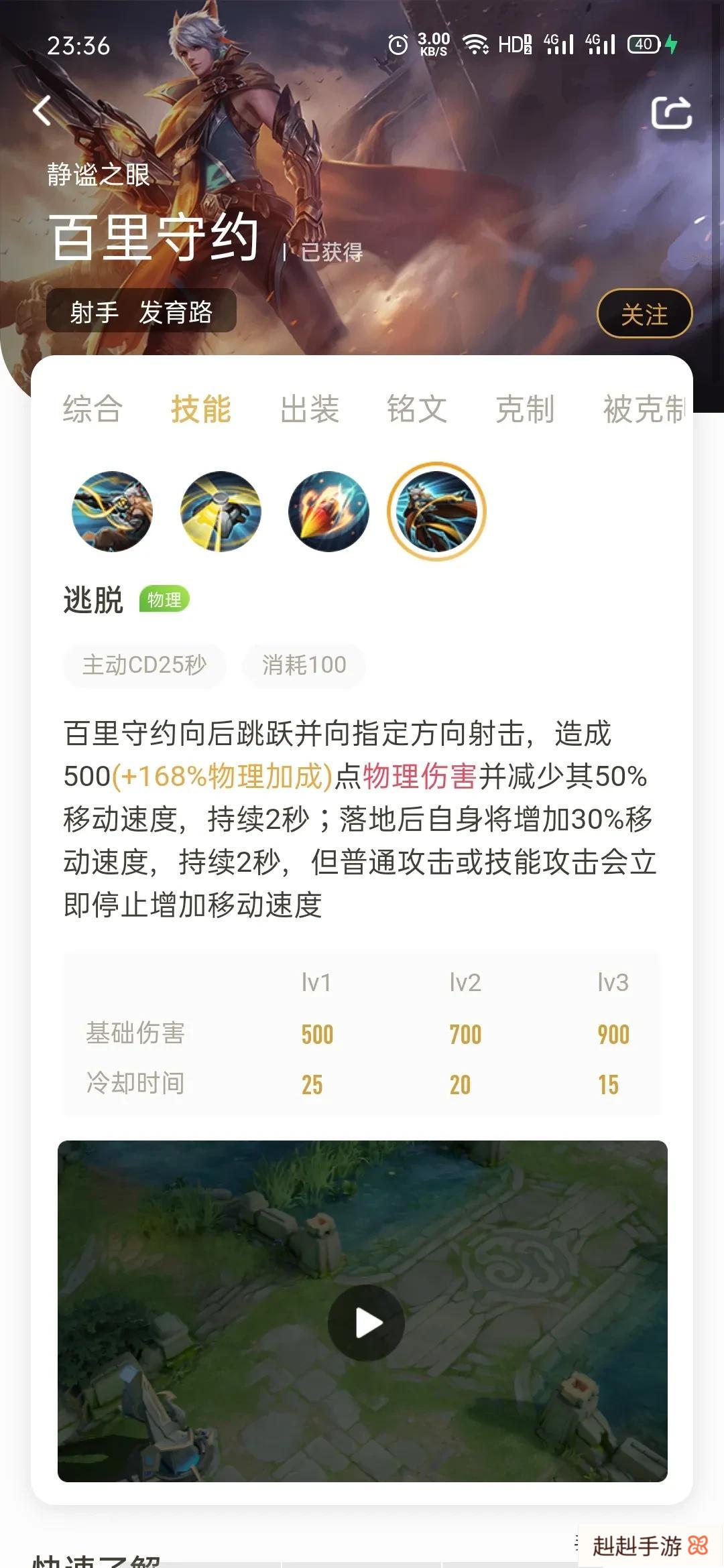Select the second skill icon with yellow trap

click(221, 511)
